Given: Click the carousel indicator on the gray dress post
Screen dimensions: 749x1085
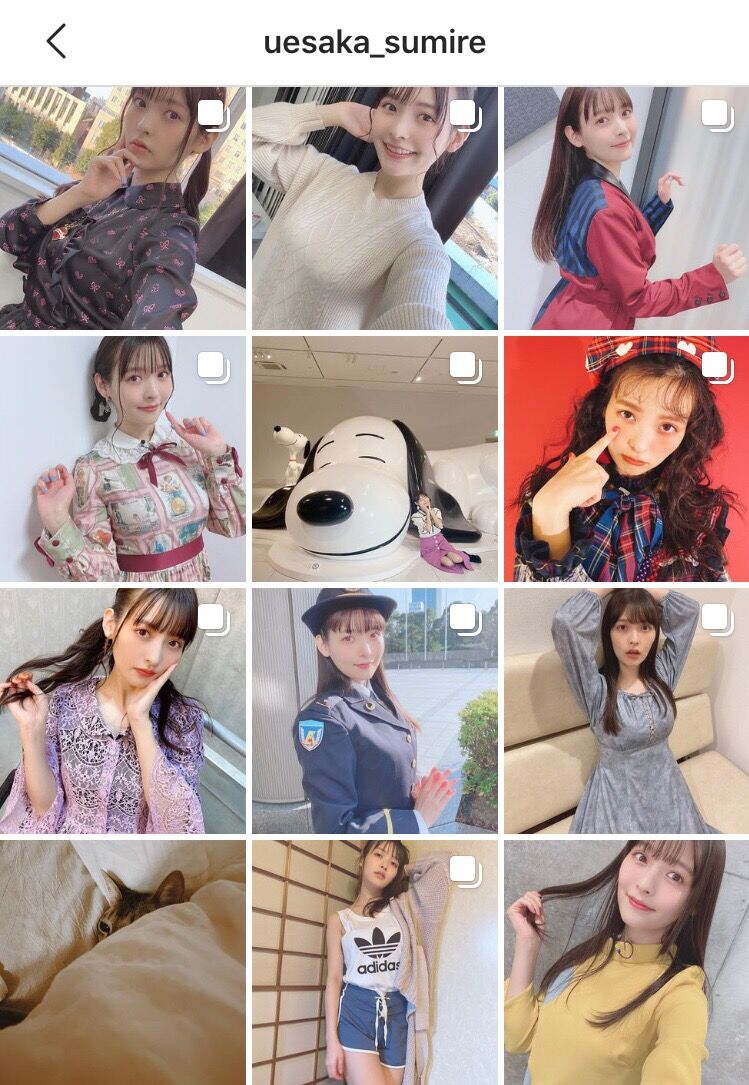Looking at the screenshot, I should (x=713, y=618).
